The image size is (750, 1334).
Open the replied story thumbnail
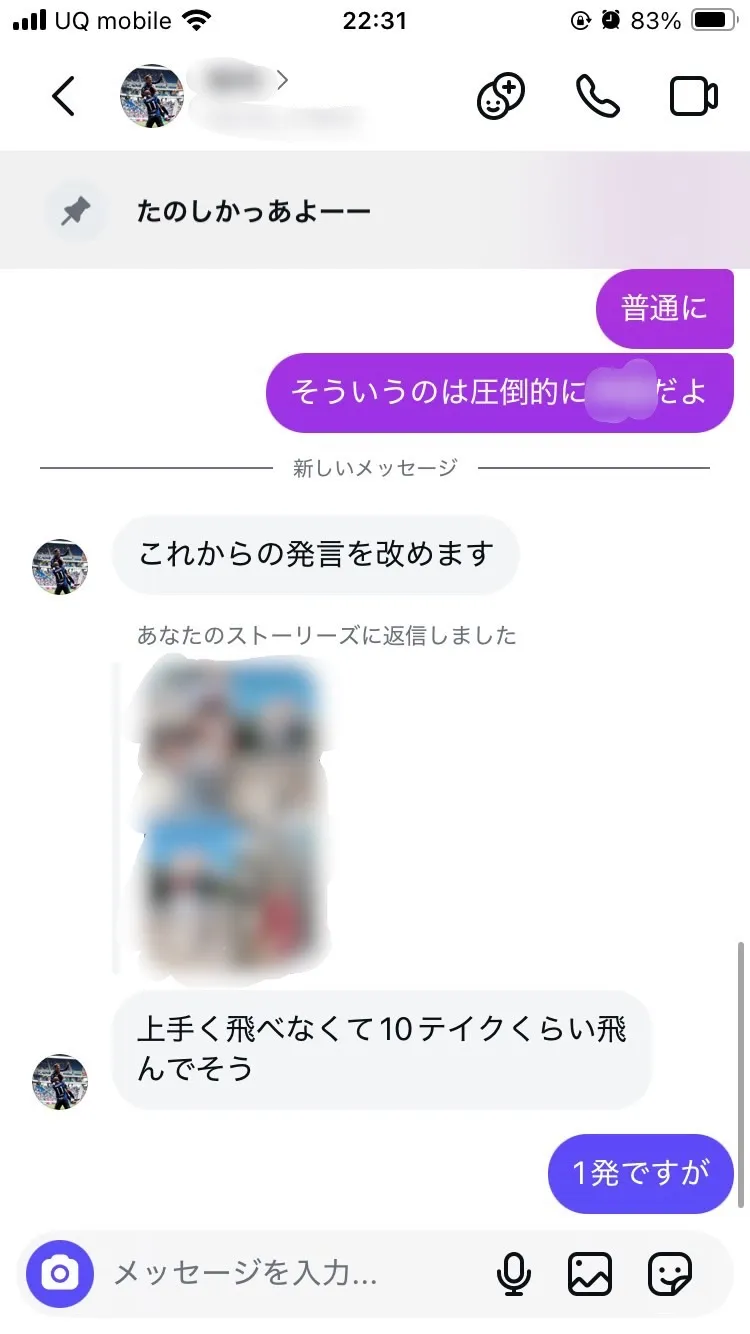tap(227, 815)
